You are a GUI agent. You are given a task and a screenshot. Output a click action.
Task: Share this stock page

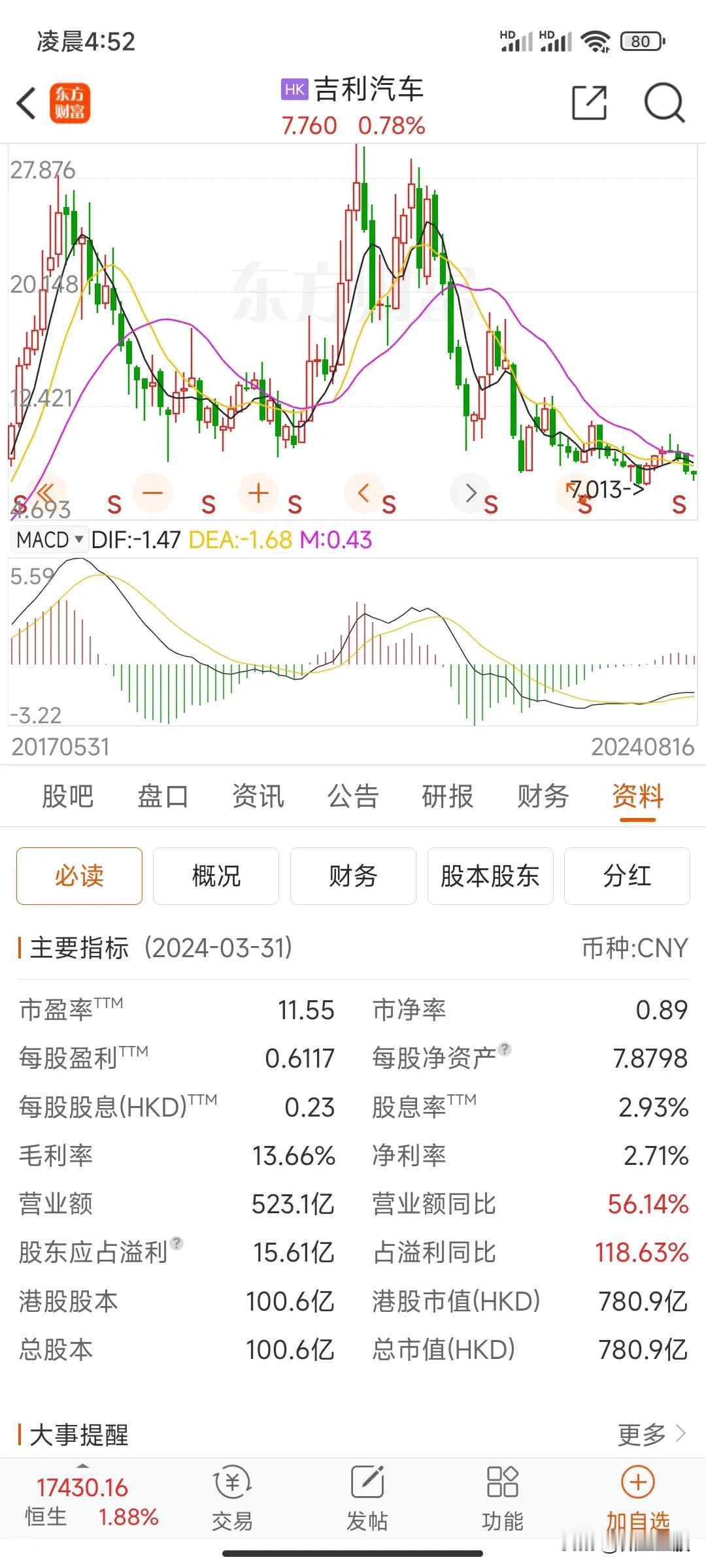[x=589, y=103]
